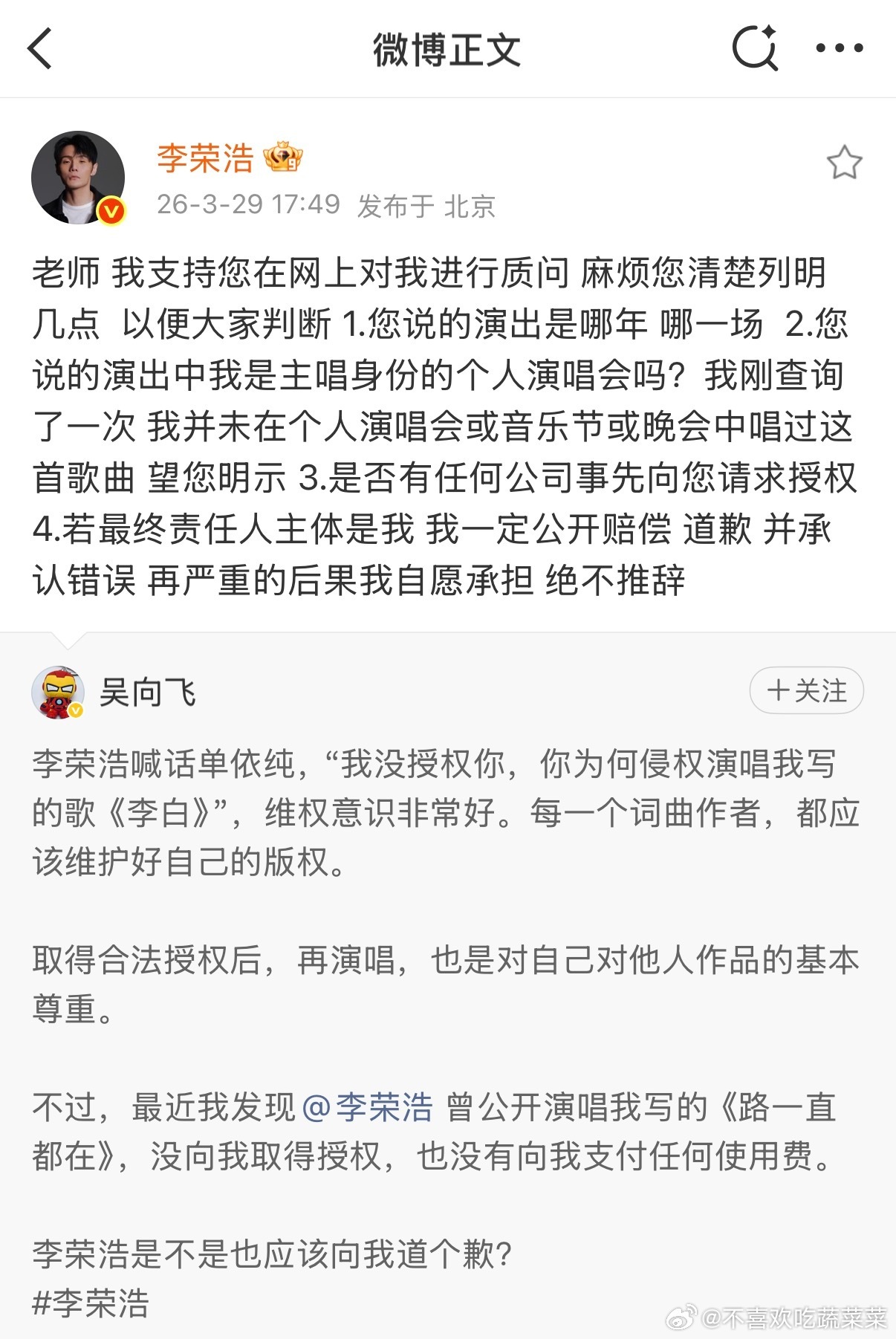Tap the golden VIP crown badge next to 李荣浩

pos(285,158)
